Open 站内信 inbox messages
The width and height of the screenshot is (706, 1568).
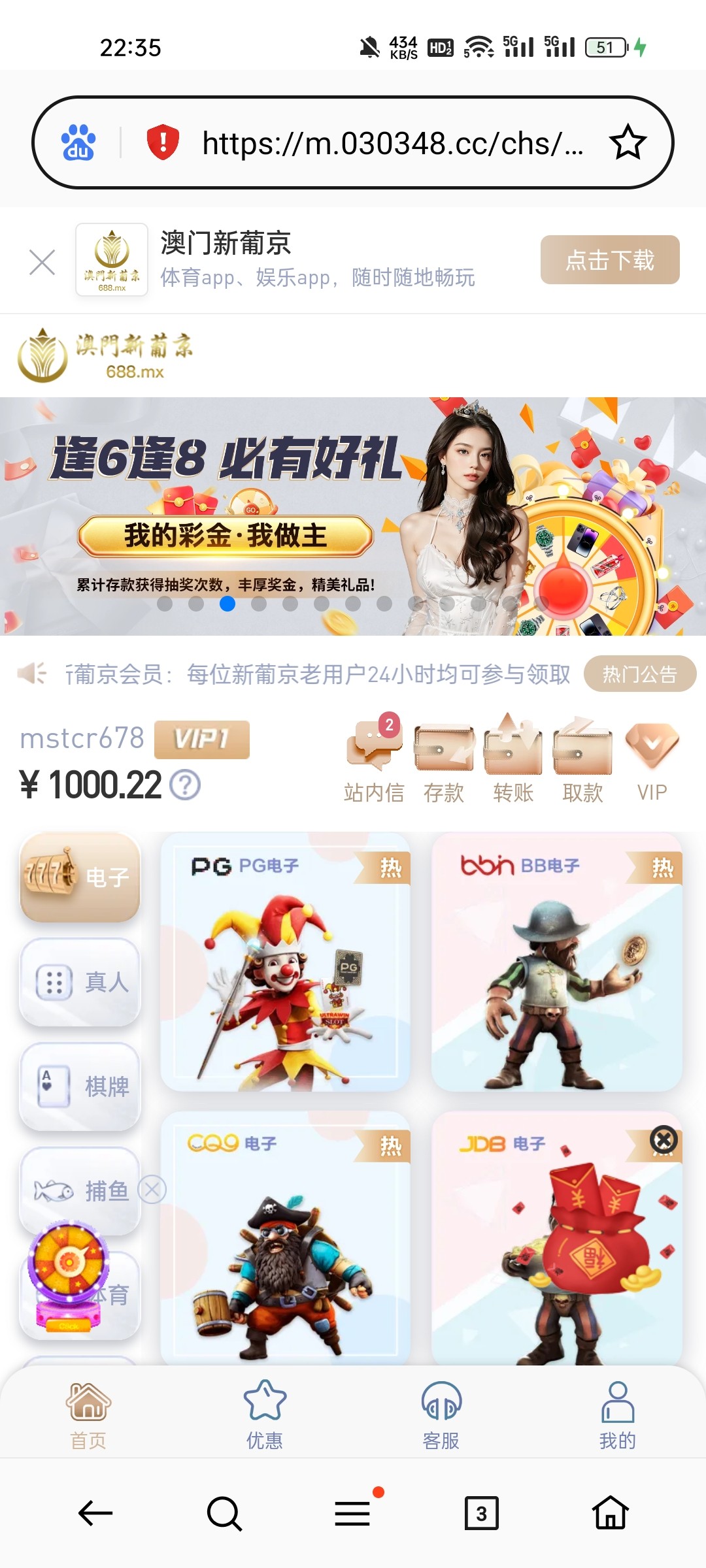pos(374,760)
